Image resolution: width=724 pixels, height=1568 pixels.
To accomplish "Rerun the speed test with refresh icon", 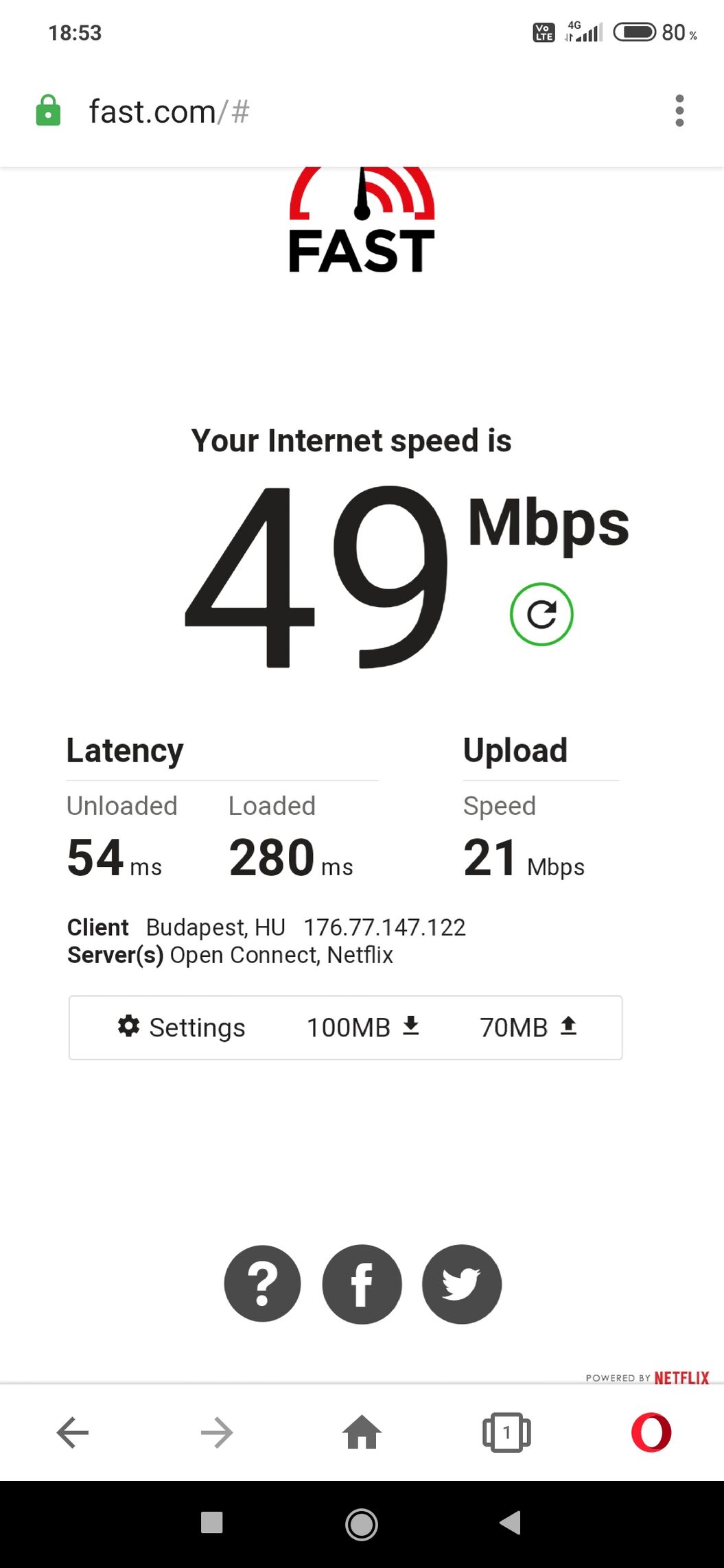I will point(541,614).
